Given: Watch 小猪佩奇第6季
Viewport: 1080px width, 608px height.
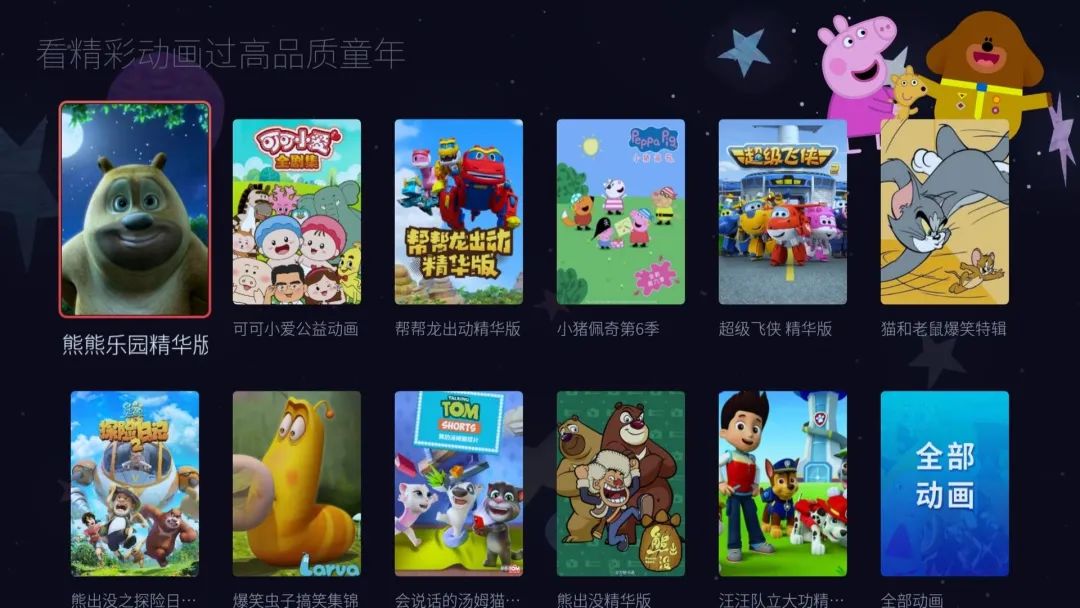Looking at the screenshot, I should (621, 212).
